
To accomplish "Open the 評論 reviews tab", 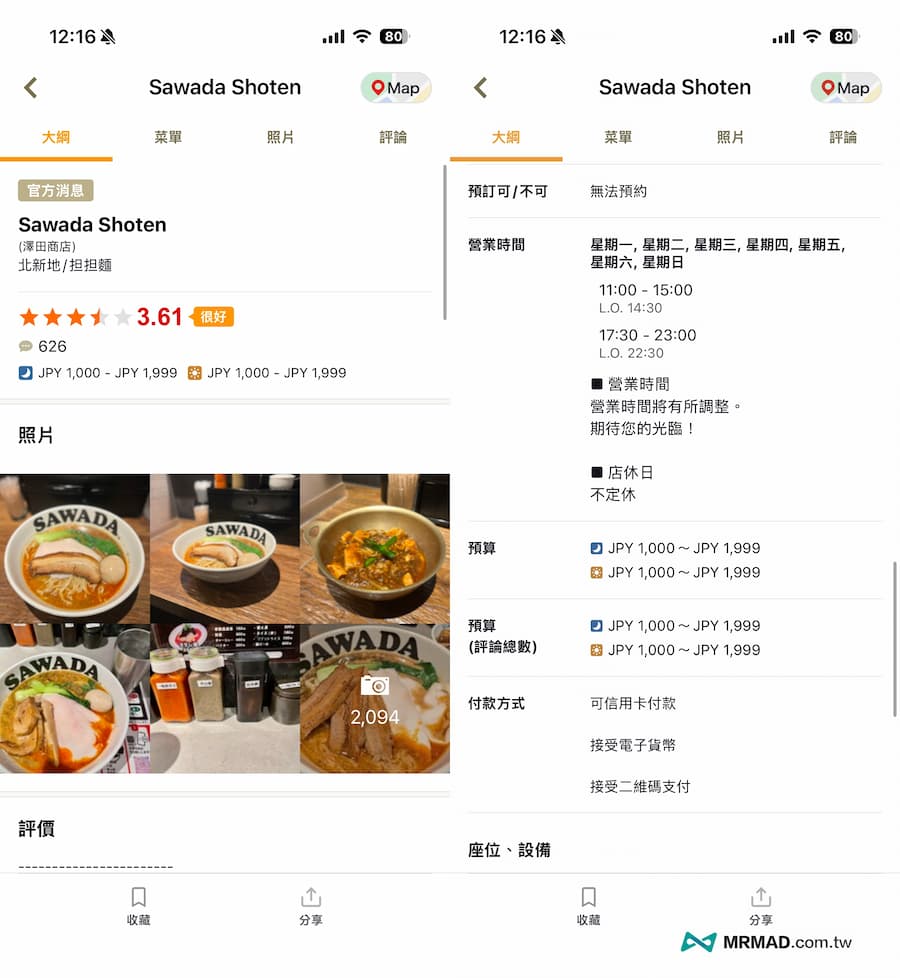I will pos(393,137).
